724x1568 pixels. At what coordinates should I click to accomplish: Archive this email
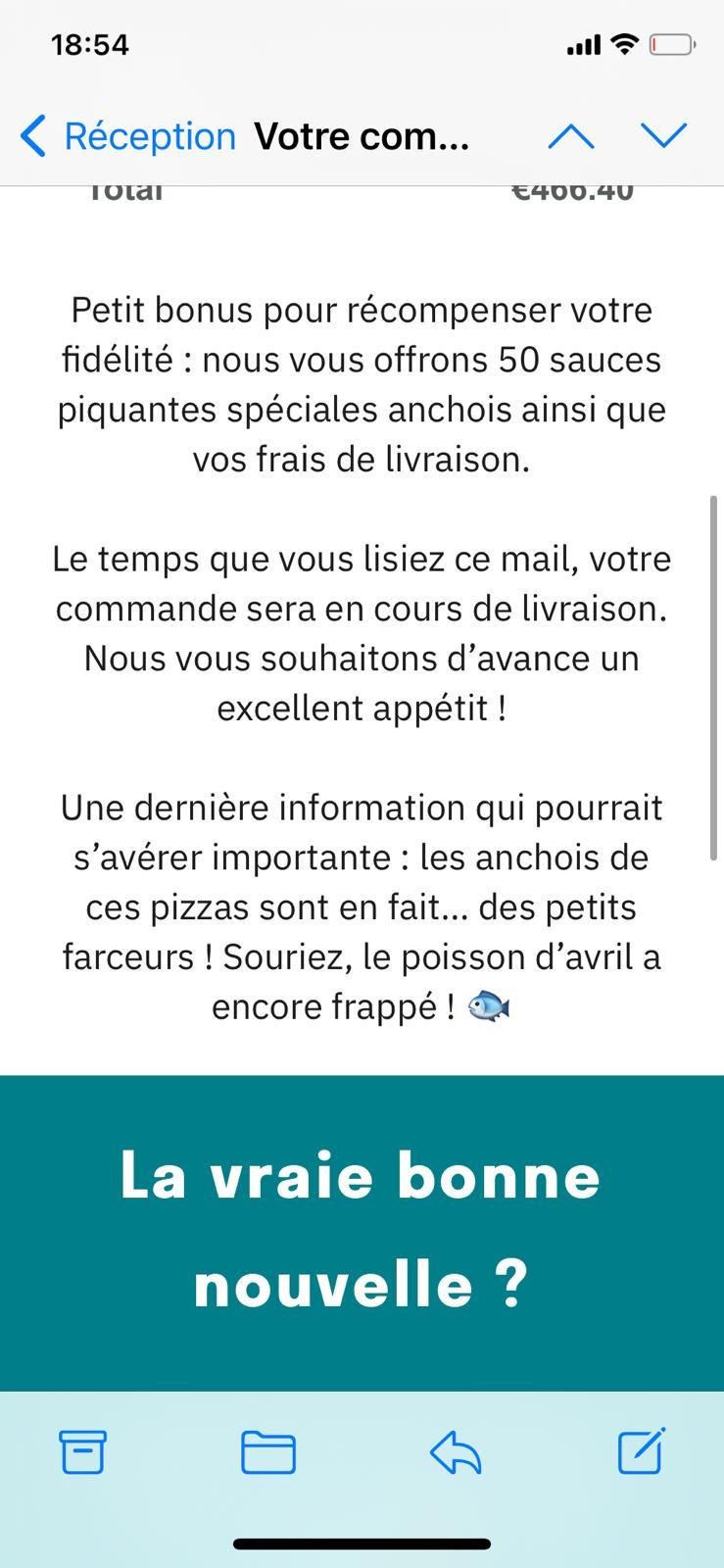pyautogui.click(x=83, y=1451)
